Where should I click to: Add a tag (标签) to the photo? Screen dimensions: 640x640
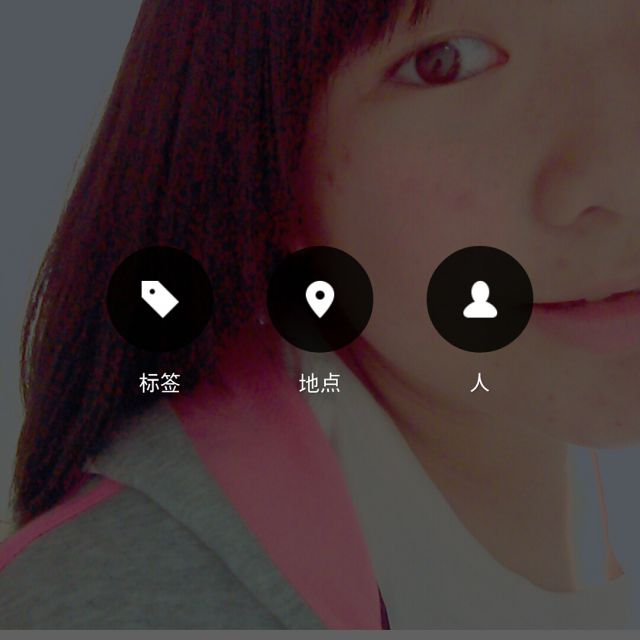160,299
